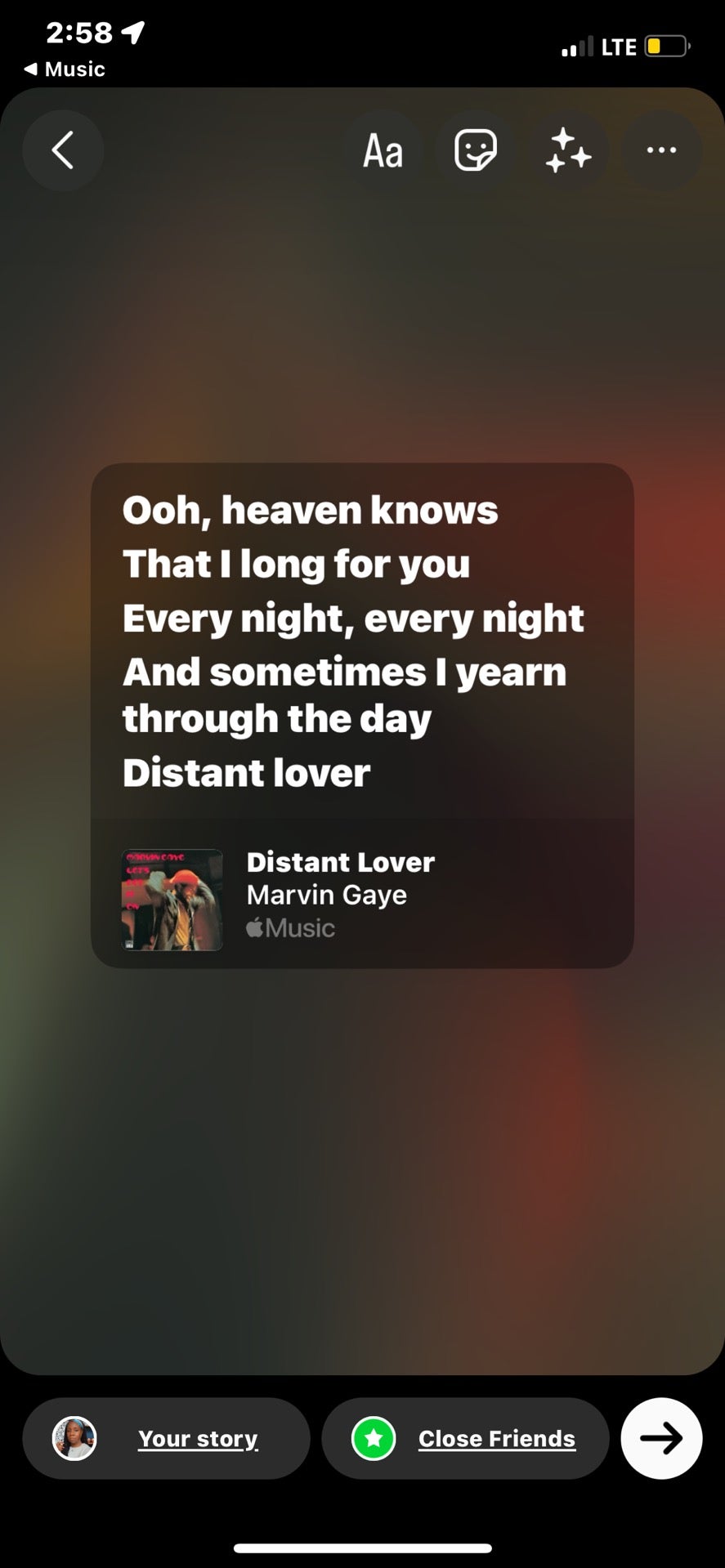725x1568 pixels.
Task: Select the Distant Lover lyrics sticker
Action: 362,715
